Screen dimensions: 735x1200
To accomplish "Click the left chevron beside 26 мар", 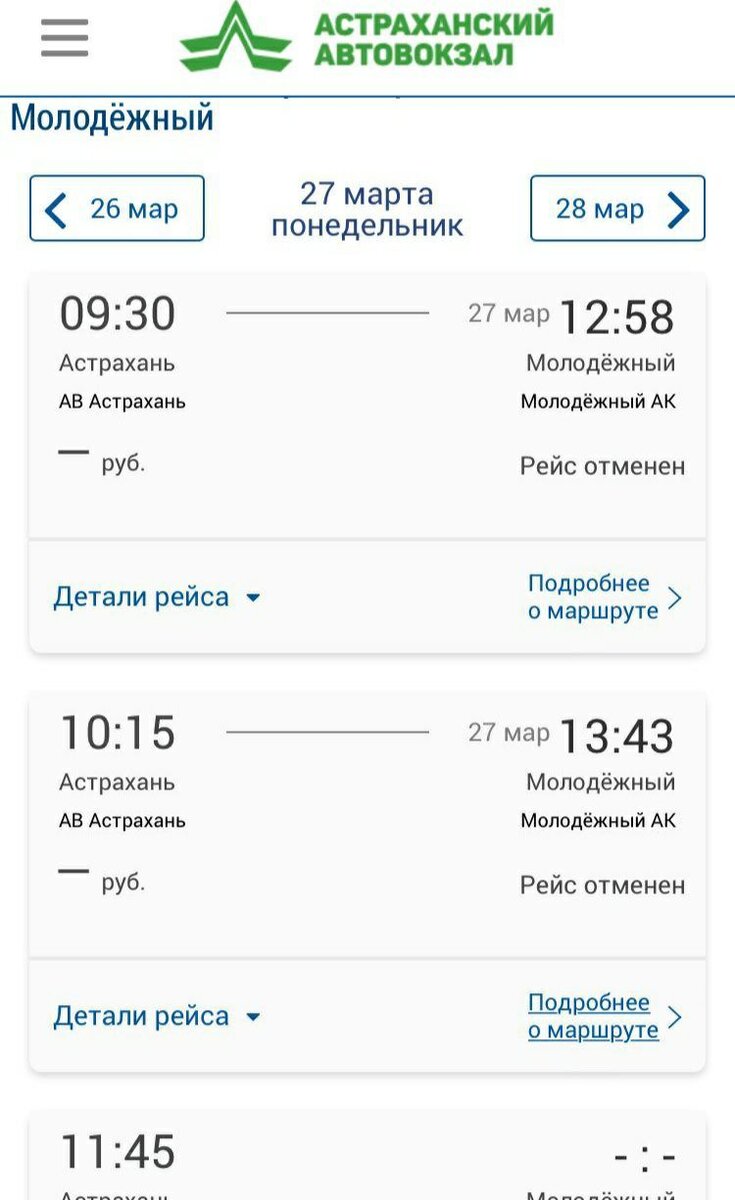I will pos(55,208).
